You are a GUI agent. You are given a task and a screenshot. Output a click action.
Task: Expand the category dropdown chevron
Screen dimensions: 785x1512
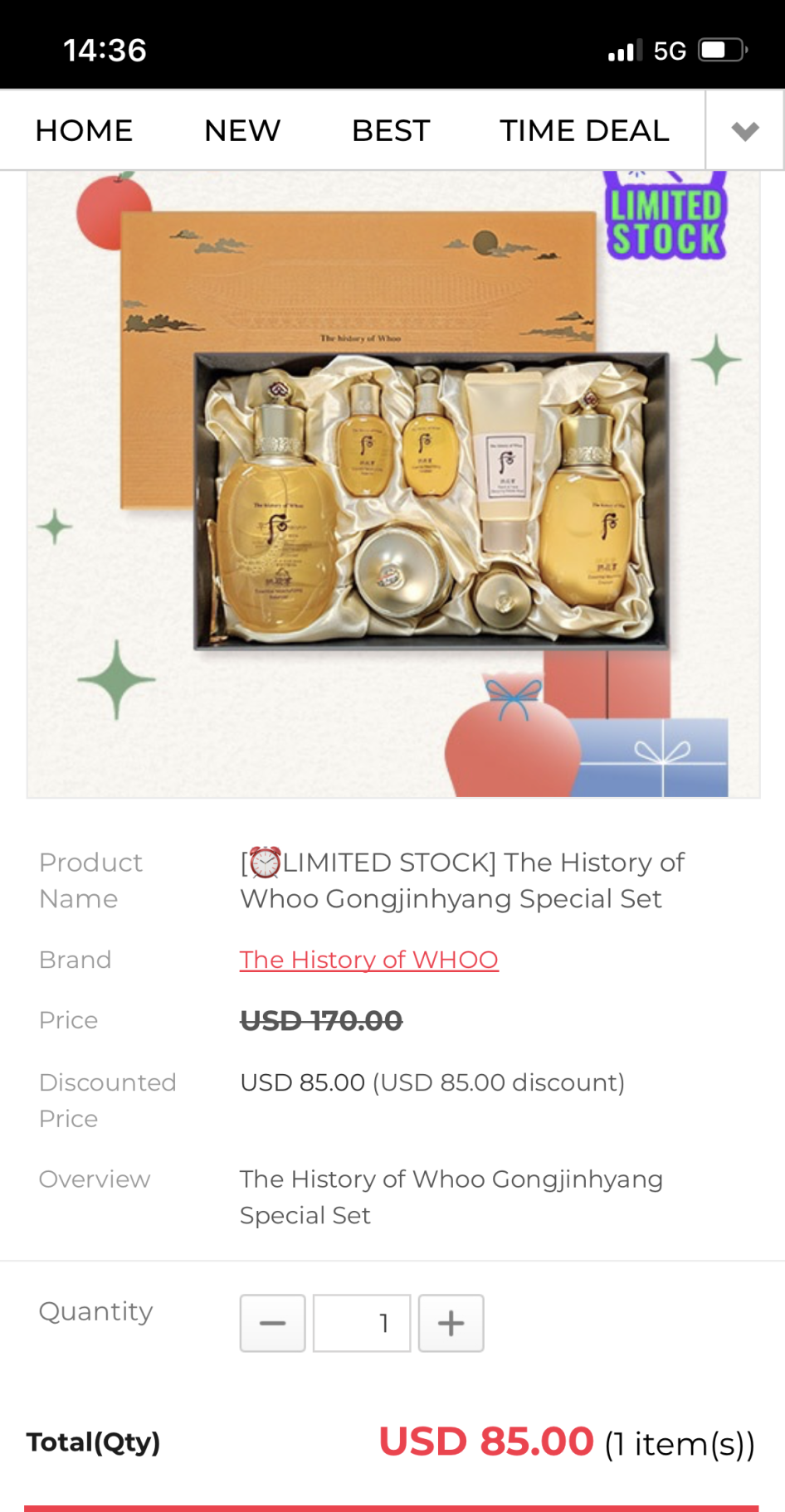point(744,131)
